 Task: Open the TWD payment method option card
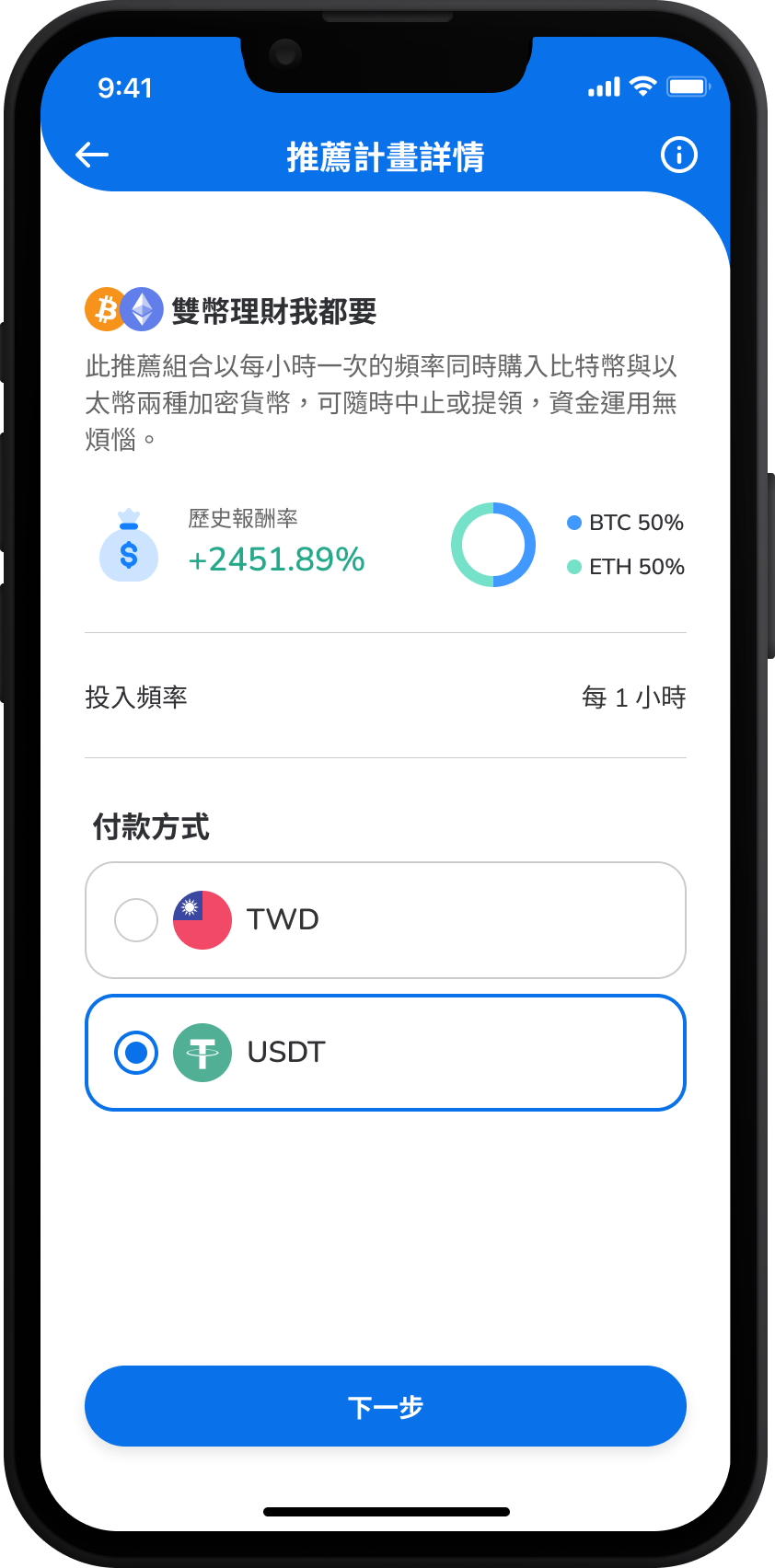(386, 919)
